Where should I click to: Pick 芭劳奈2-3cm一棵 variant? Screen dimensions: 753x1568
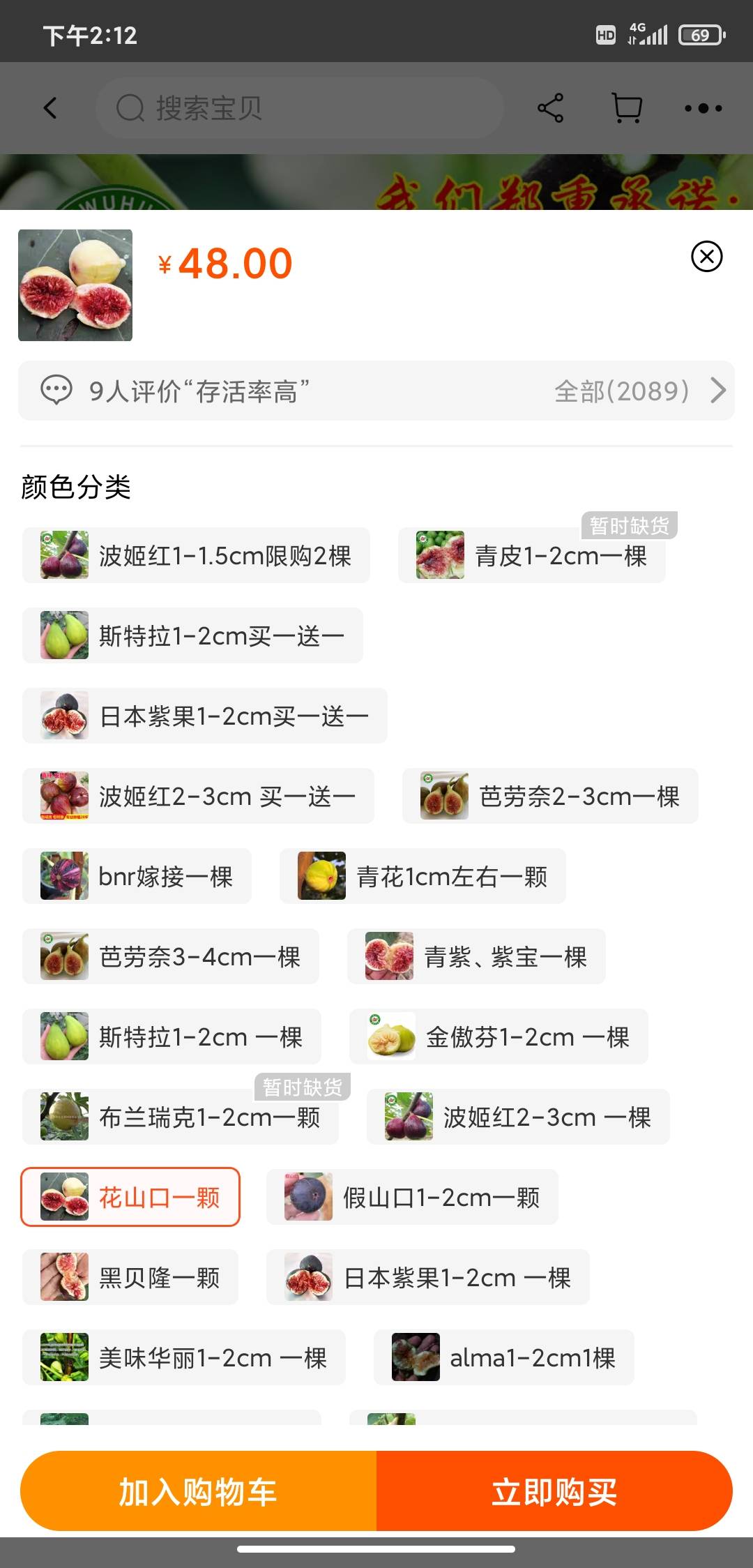pyautogui.click(x=550, y=796)
